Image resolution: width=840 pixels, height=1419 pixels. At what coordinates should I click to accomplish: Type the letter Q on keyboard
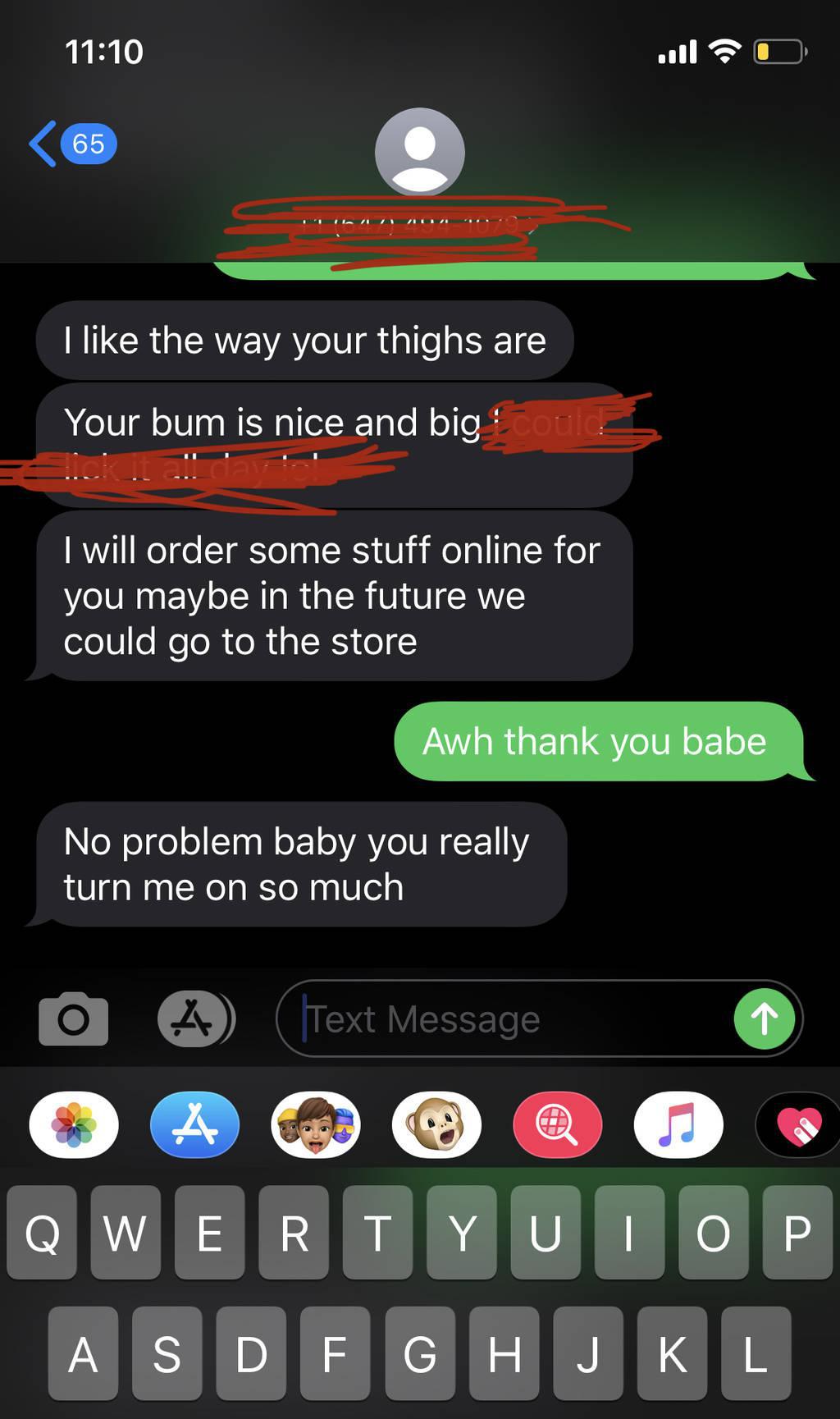[42, 1232]
